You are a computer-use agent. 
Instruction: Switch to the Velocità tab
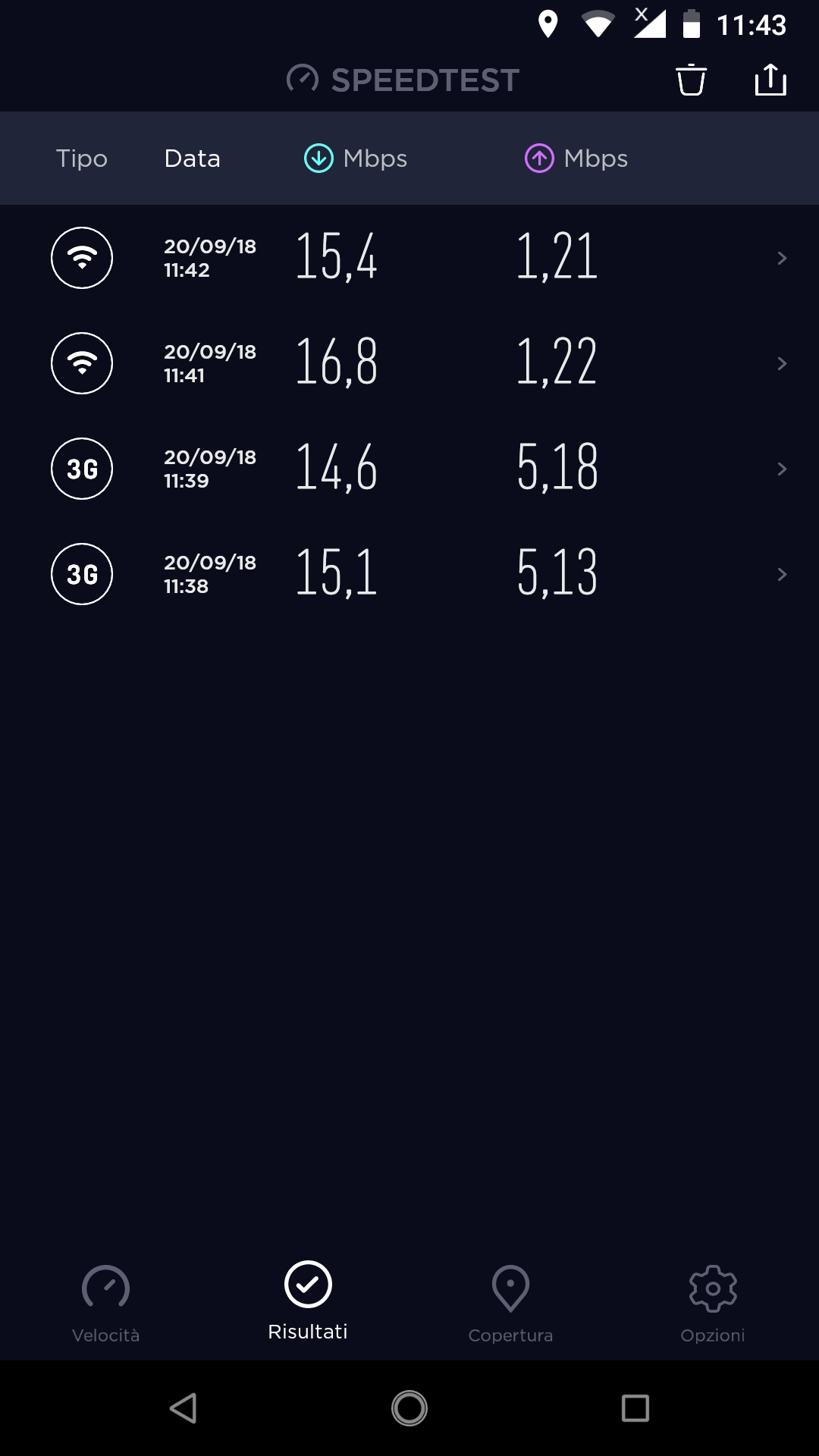click(105, 1304)
